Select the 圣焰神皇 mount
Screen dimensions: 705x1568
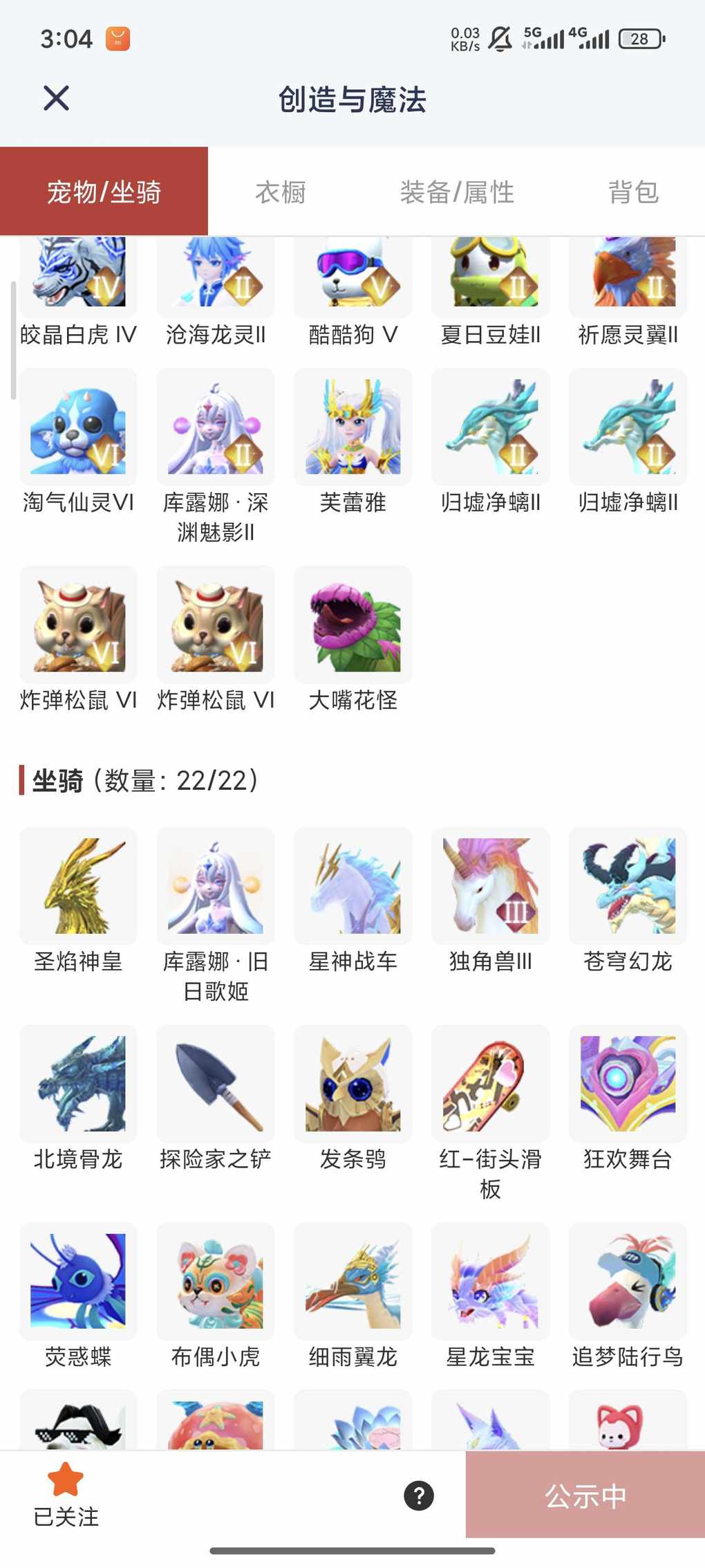click(78, 886)
